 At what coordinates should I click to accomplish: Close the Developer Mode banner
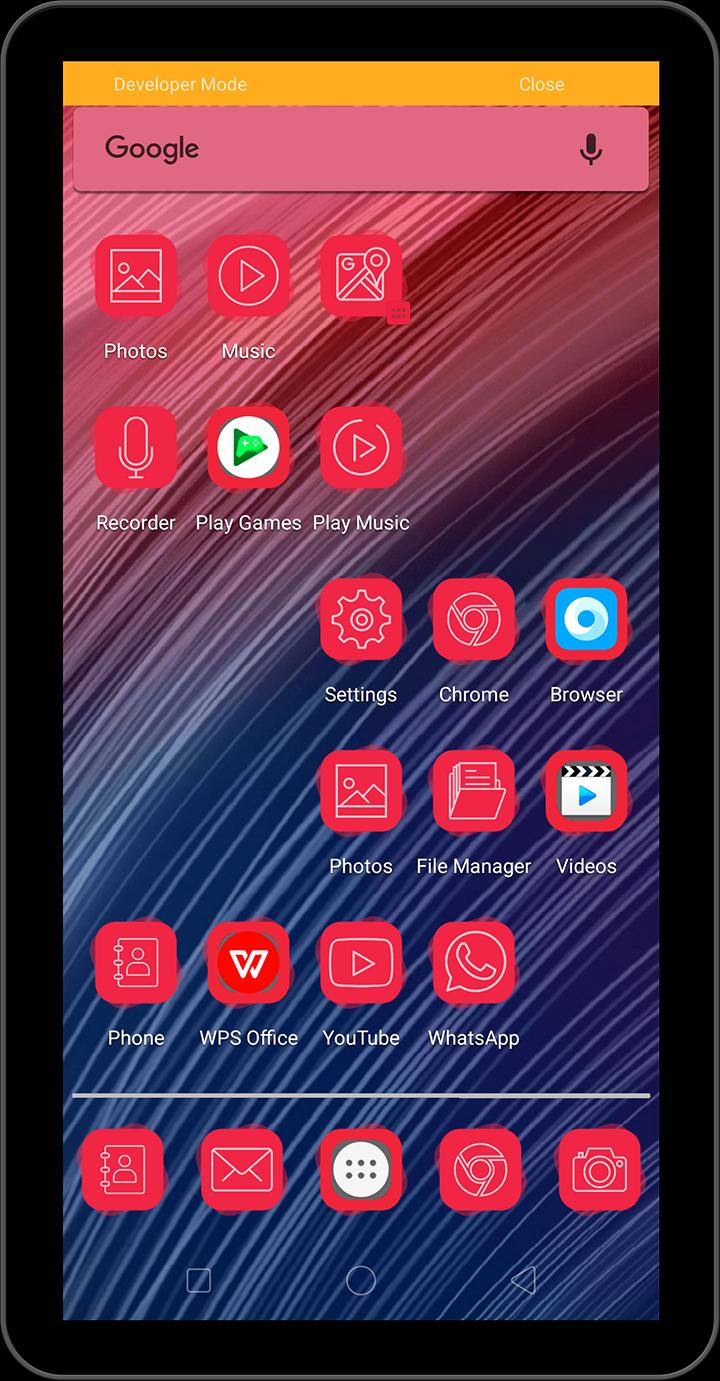point(541,84)
